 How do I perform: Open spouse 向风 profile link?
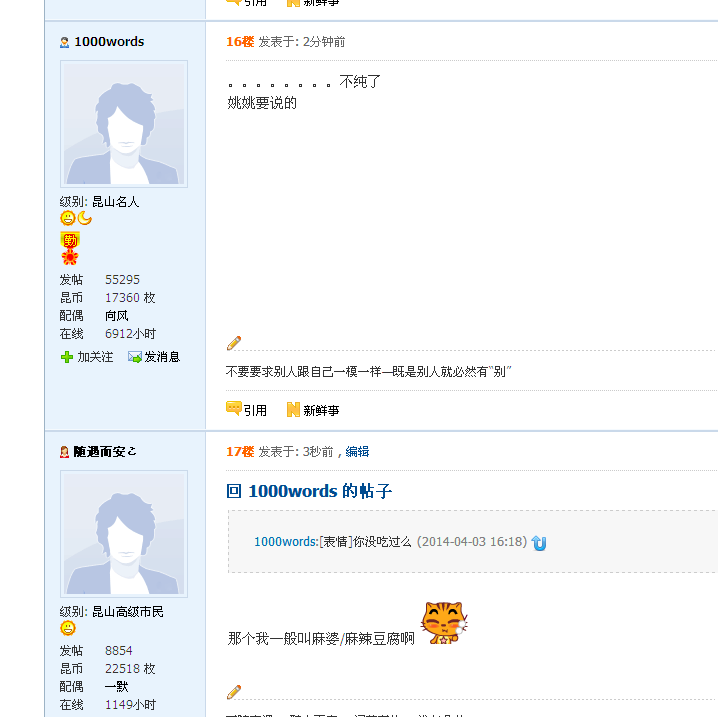point(117,316)
